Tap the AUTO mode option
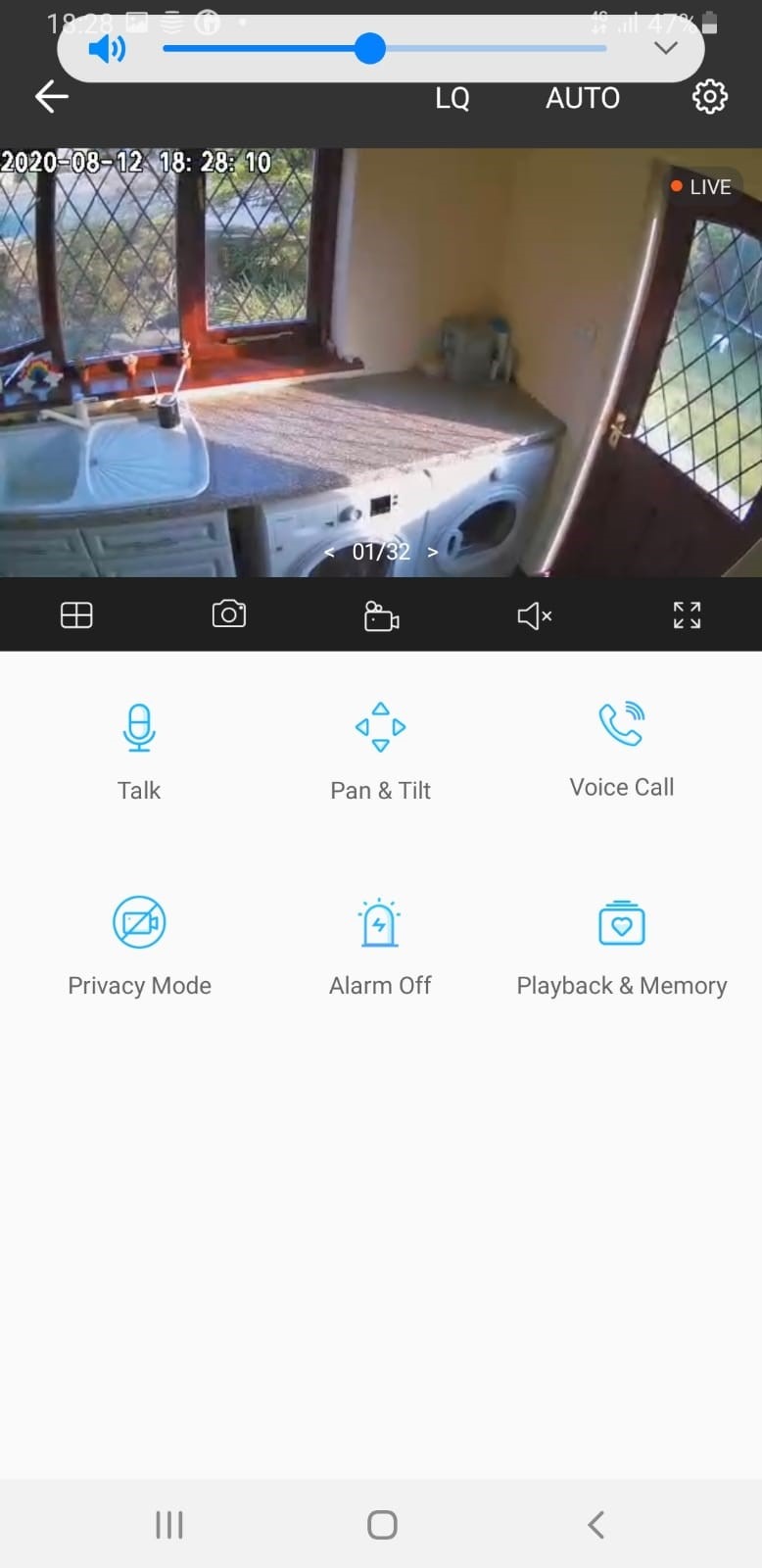 [x=582, y=98]
